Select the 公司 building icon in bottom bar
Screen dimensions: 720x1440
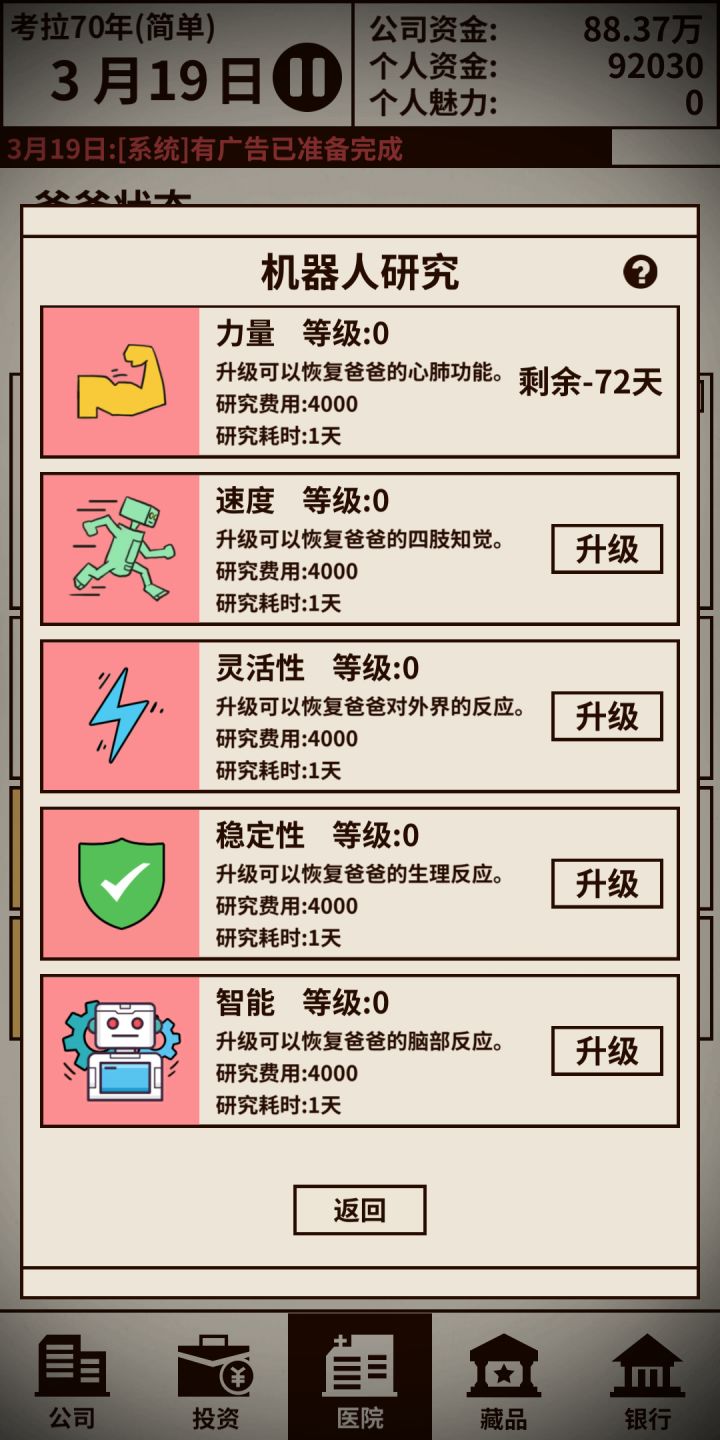click(72, 1365)
